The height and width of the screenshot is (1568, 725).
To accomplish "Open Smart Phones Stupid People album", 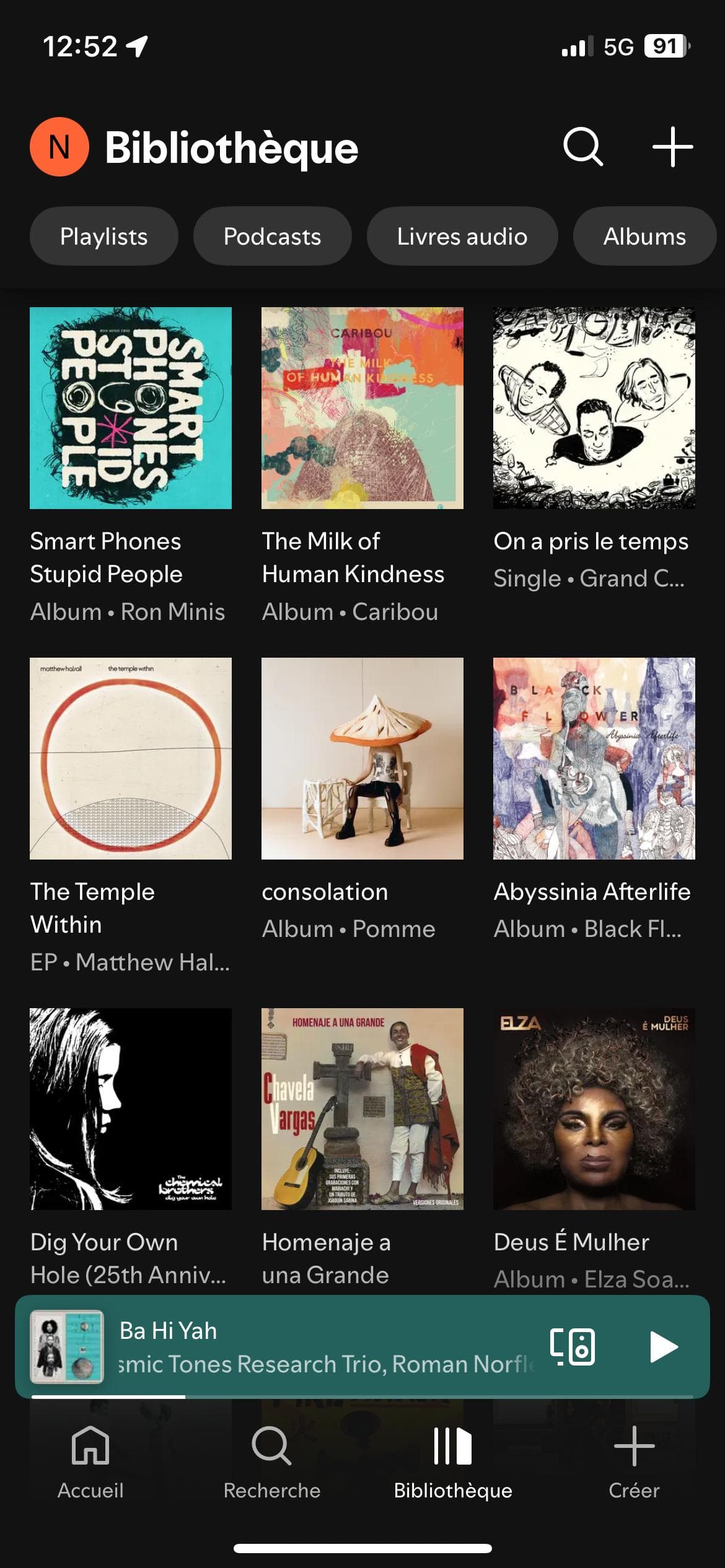I will click(131, 408).
